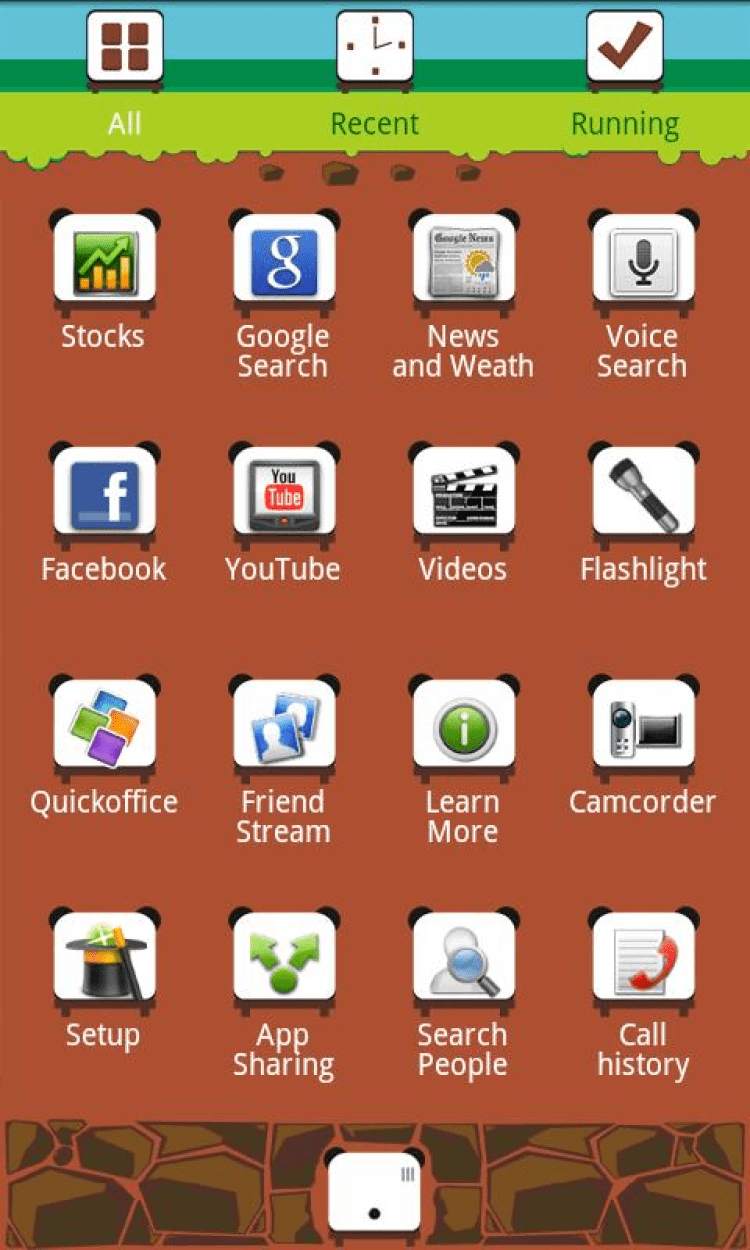The image size is (750, 1250).
Task: Launch the Setup wizard app
Action: (x=104, y=958)
